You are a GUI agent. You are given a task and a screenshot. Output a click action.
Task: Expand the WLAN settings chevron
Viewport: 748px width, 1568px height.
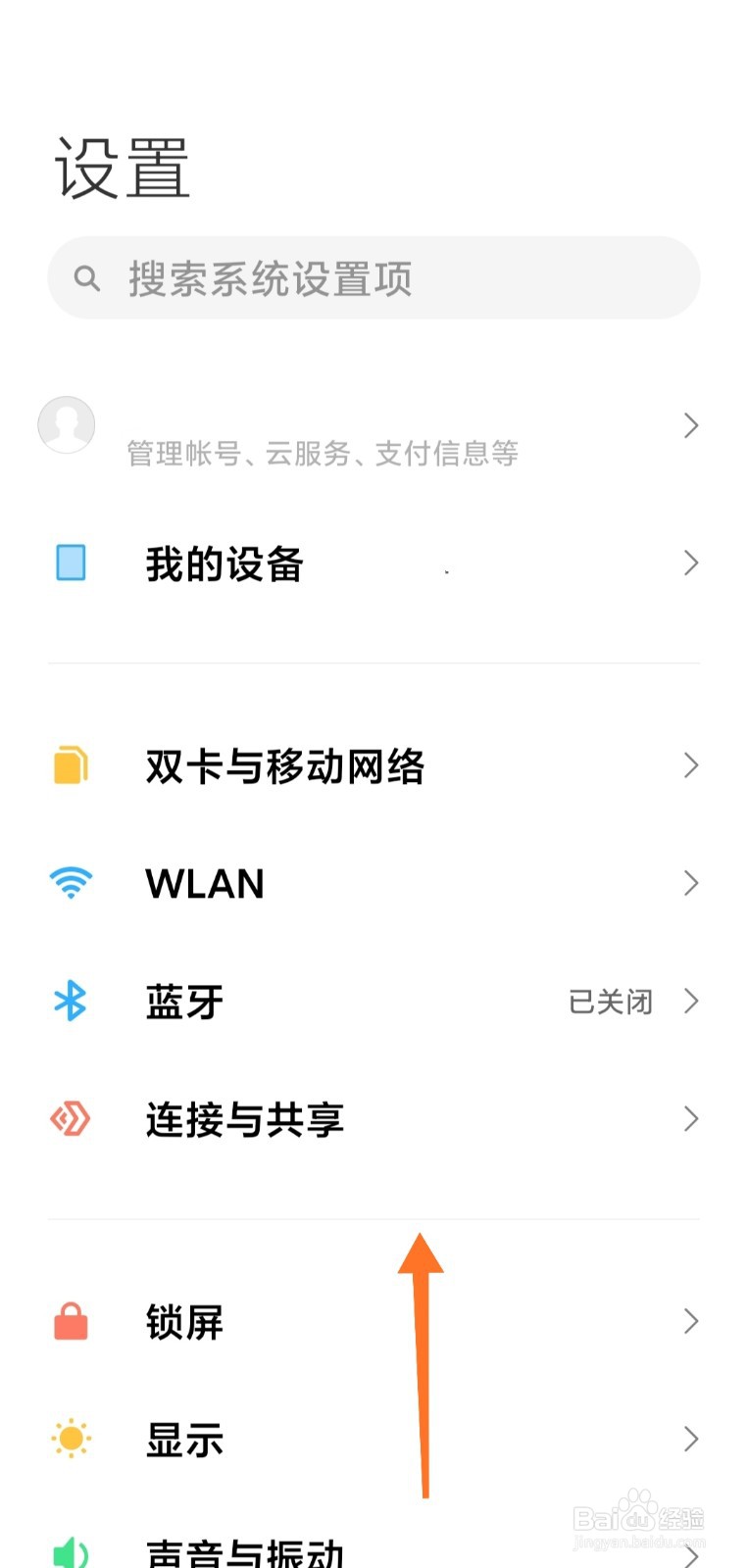[x=691, y=883]
